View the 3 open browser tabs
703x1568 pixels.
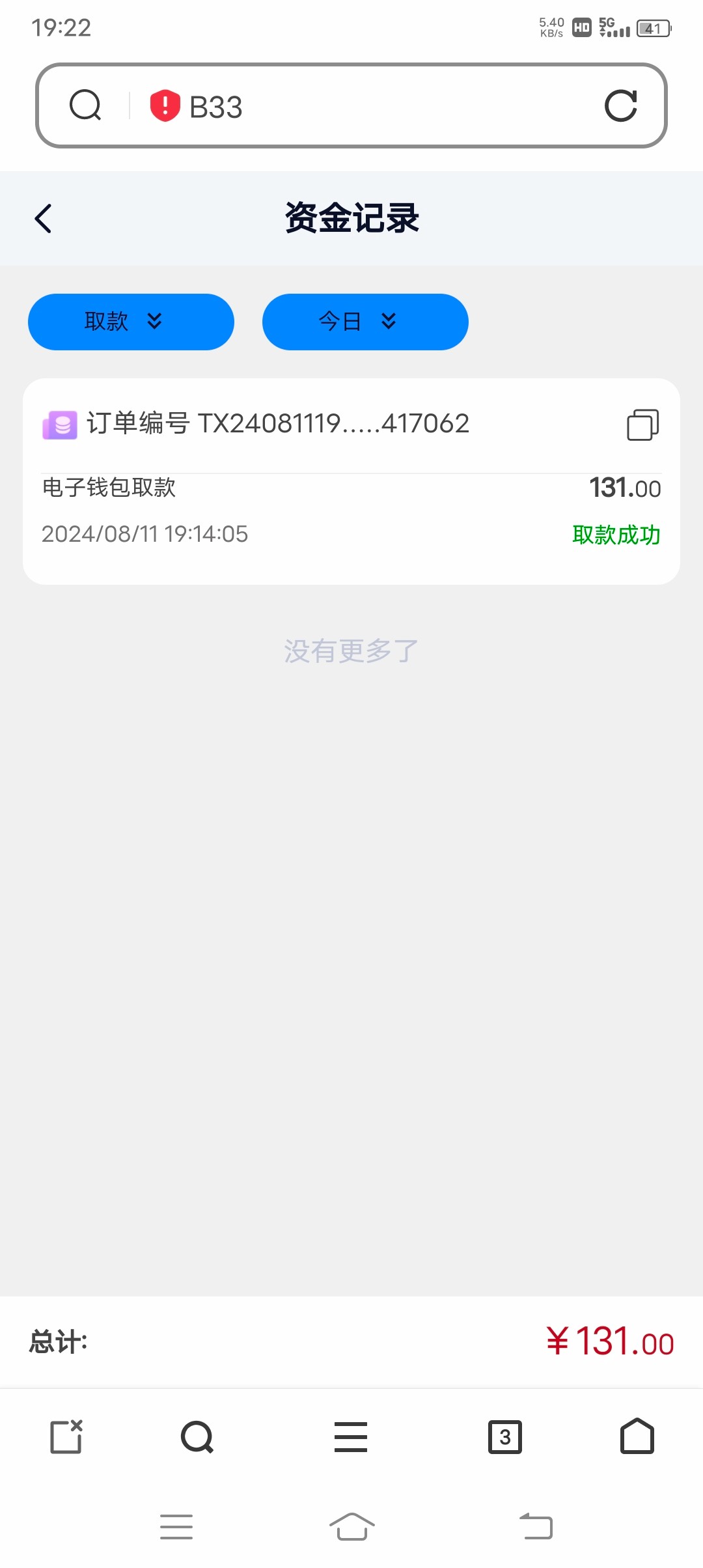pyautogui.click(x=505, y=1437)
